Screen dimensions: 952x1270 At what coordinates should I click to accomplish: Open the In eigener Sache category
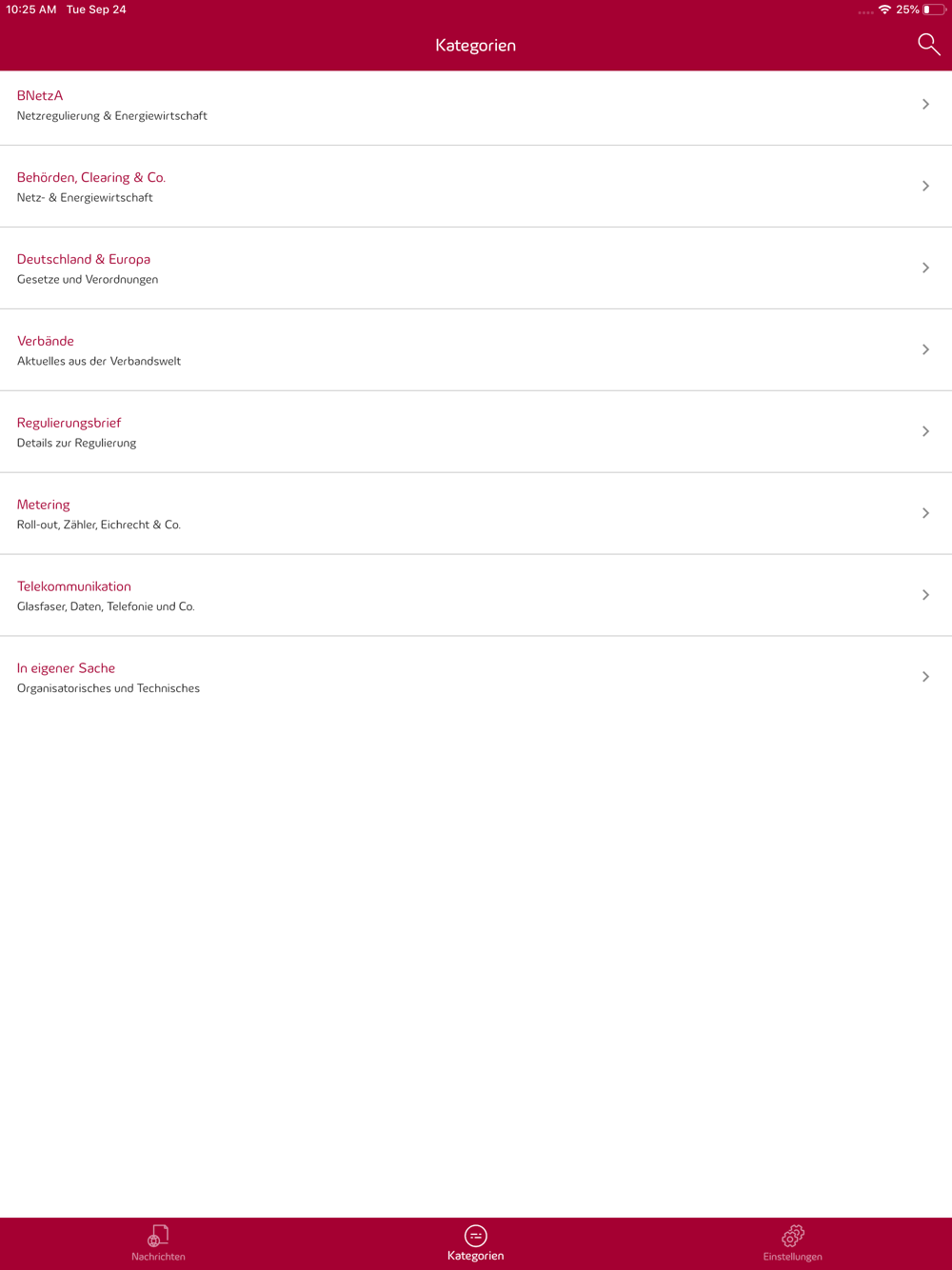(476, 678)
